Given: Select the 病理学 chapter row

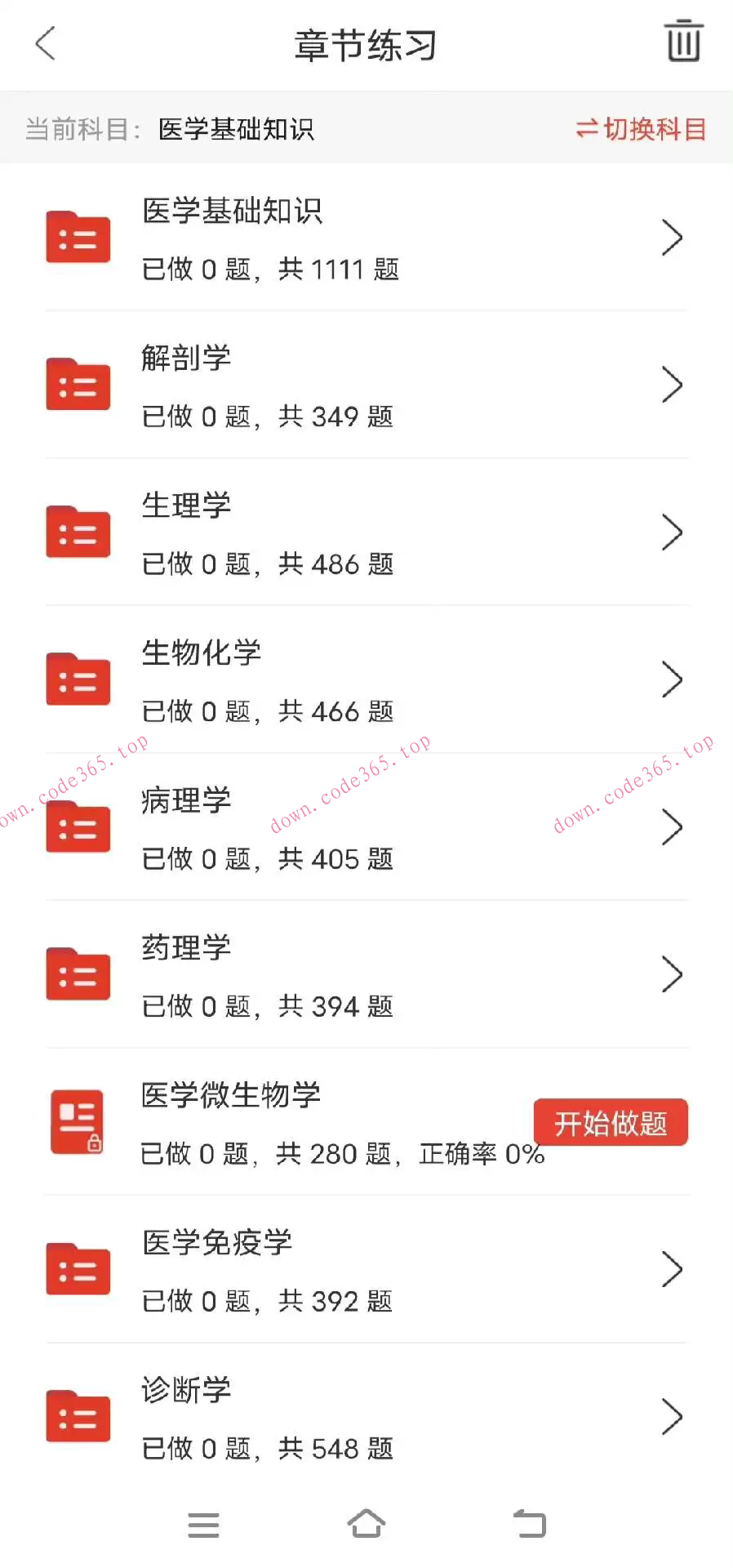Looking at the screenshot, I should click(x=366, y=826).
